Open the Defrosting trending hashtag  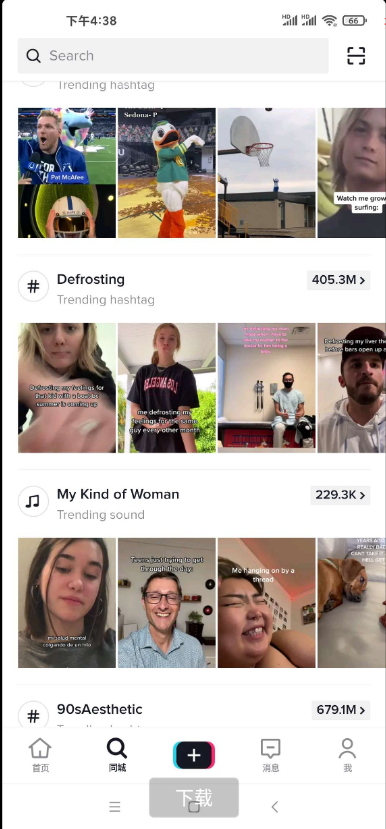[91, 279]
